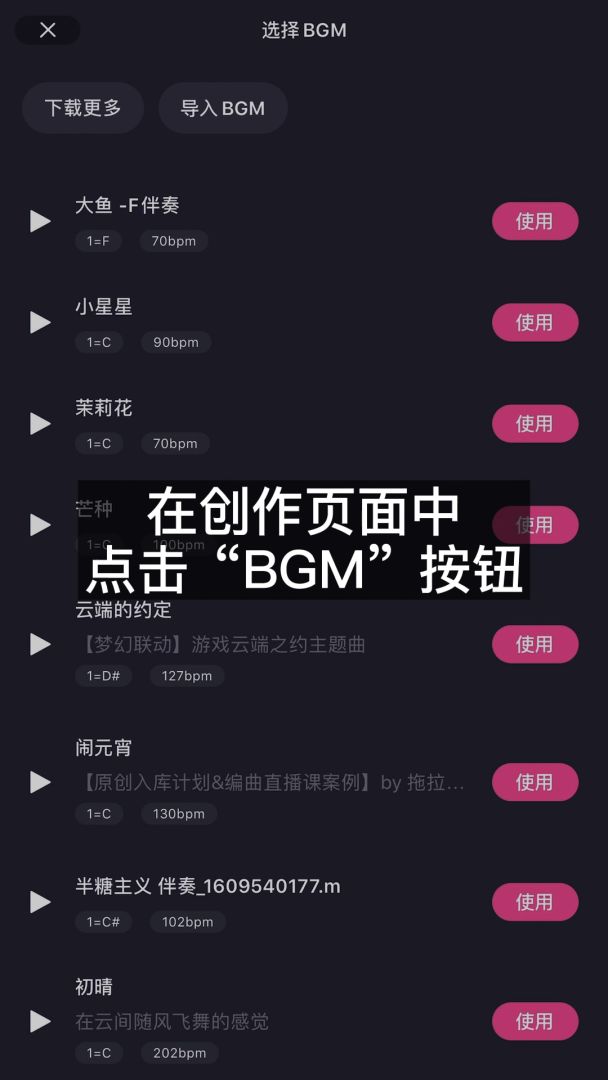Use 初晴 as BGM
The width and height of the screenshot is (608, 1080).
pos(535,1021)
